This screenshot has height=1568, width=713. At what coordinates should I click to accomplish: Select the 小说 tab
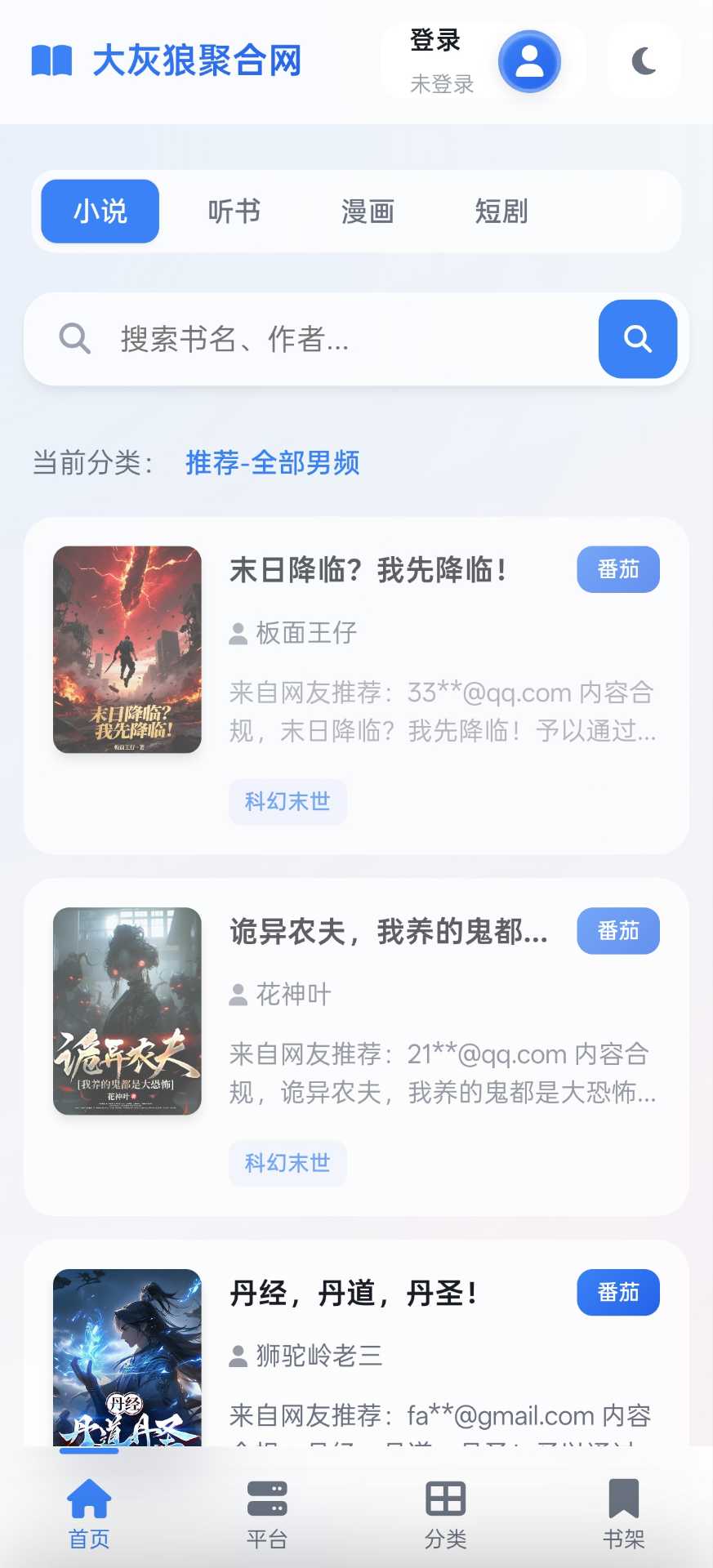[100, 212]
